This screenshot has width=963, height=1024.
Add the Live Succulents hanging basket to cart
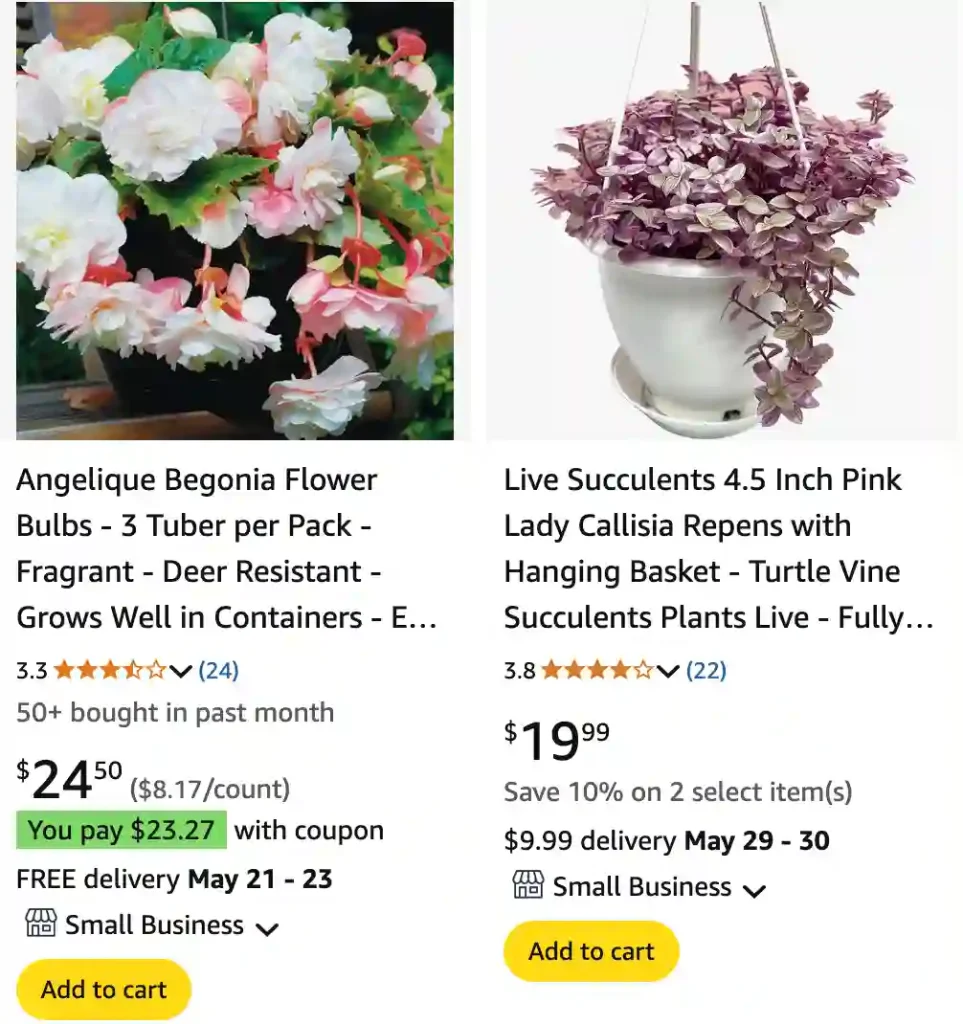coord(591,951)
